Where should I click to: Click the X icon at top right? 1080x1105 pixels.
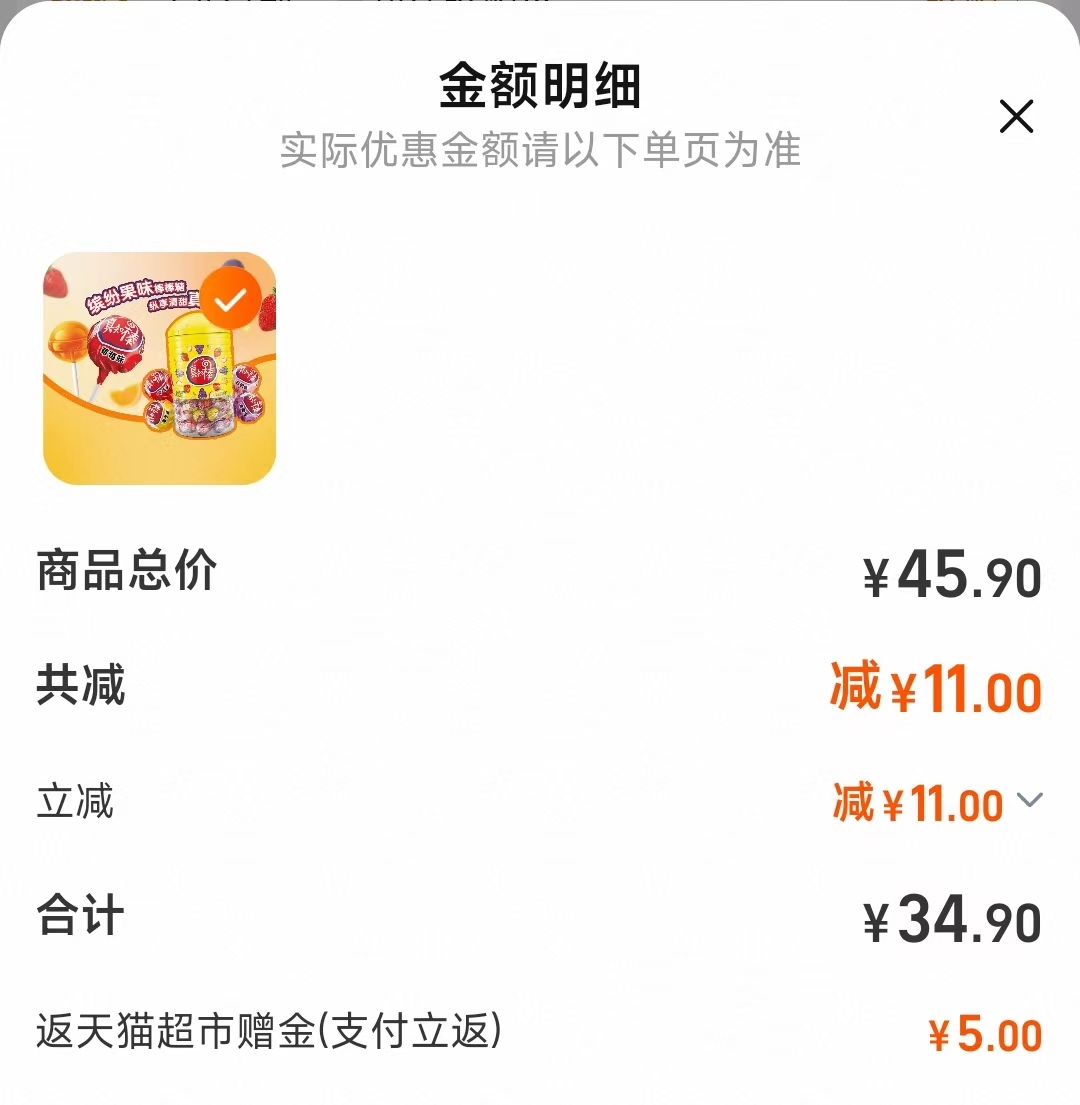click(1017, 117)
